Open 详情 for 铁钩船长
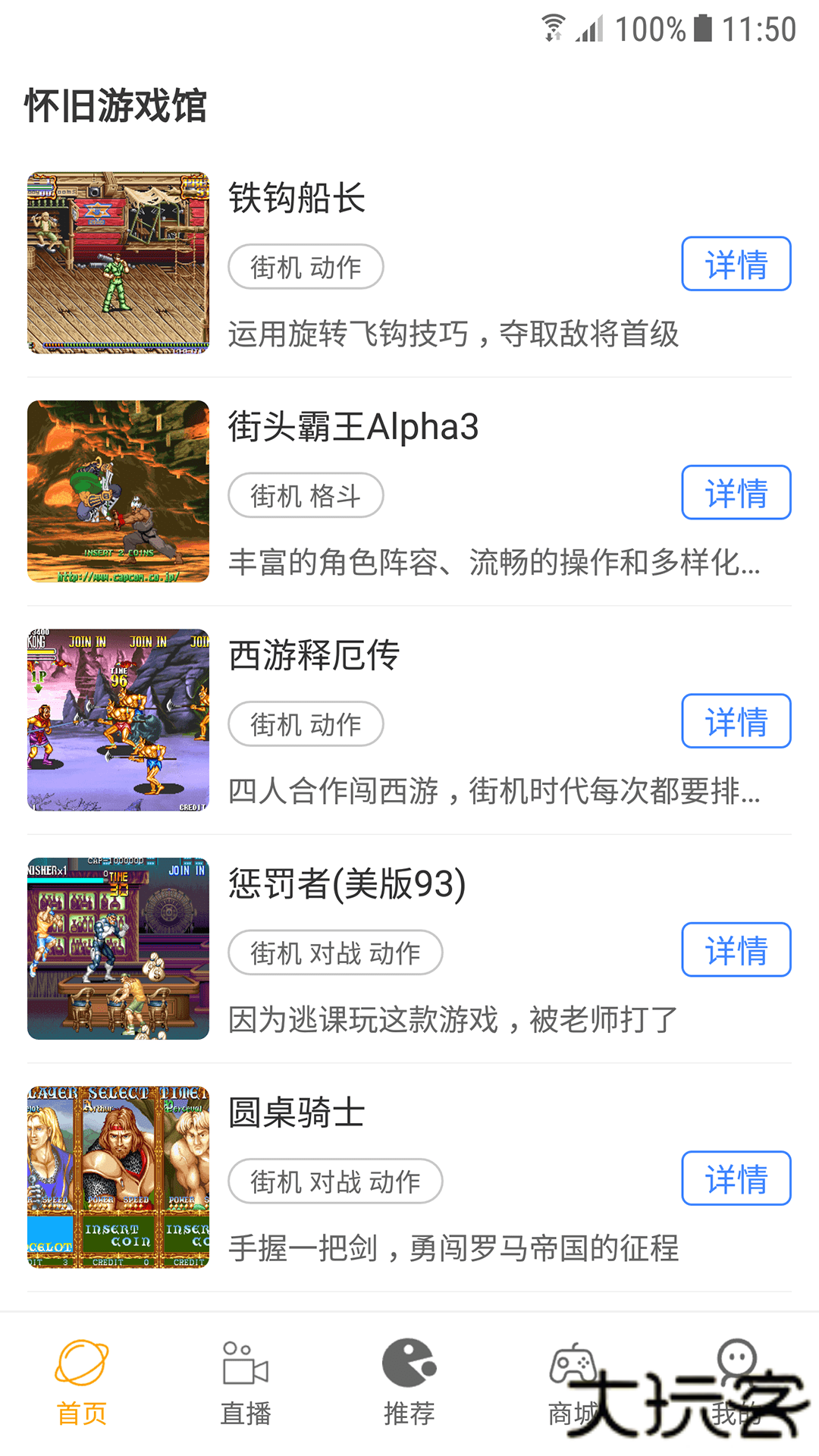This screenshot has height=1456, width=819. click(736, 264)
